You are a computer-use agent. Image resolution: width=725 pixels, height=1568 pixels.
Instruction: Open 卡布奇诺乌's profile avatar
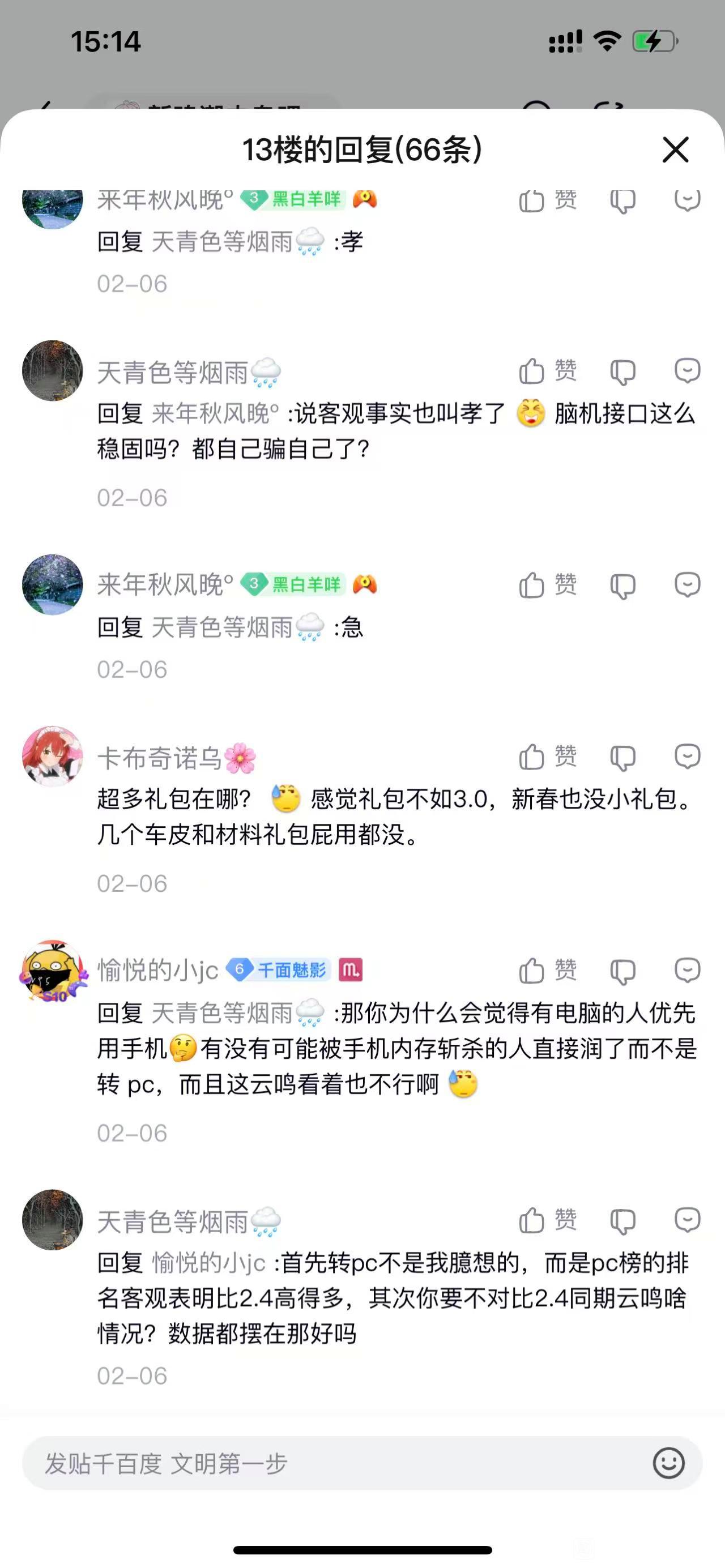point(52,756)
